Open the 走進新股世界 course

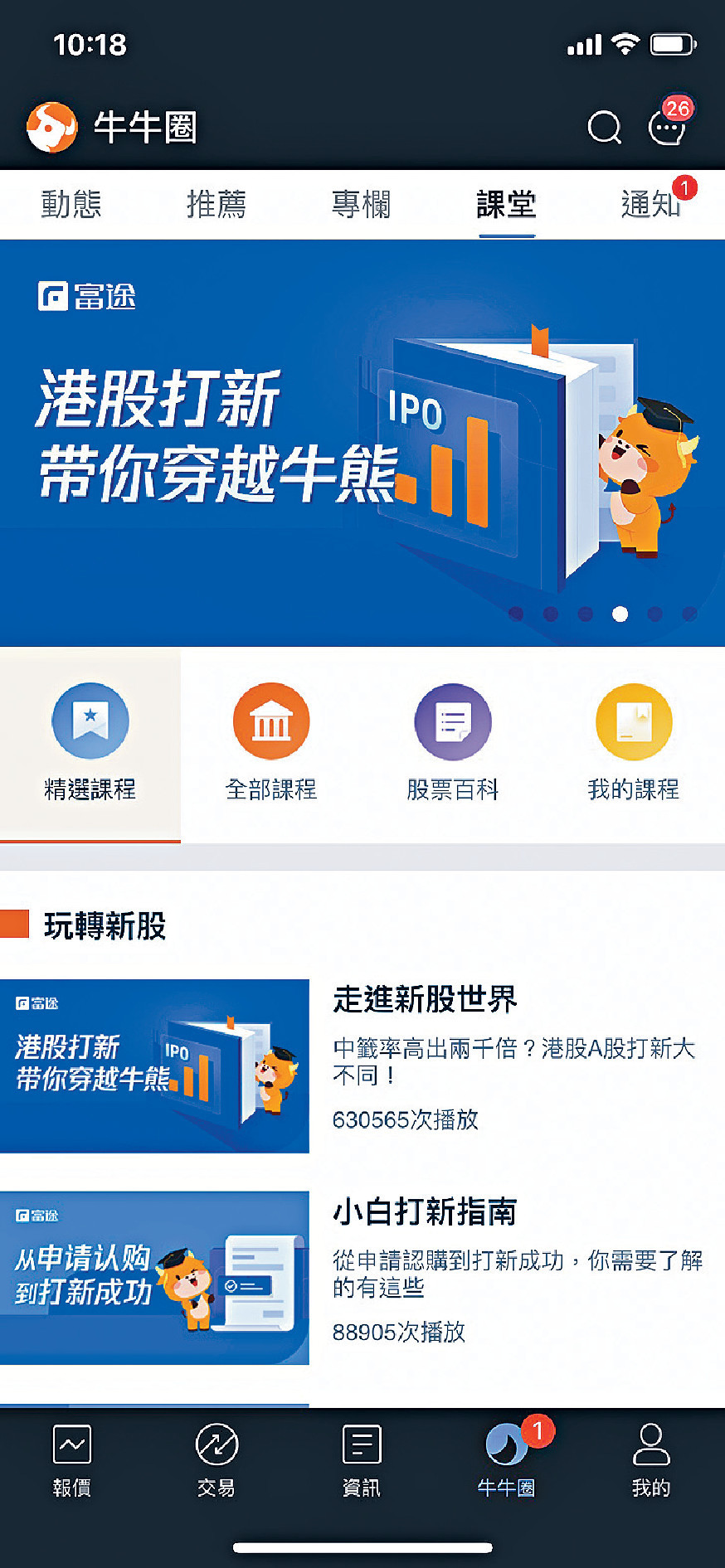pos(362,1066)
